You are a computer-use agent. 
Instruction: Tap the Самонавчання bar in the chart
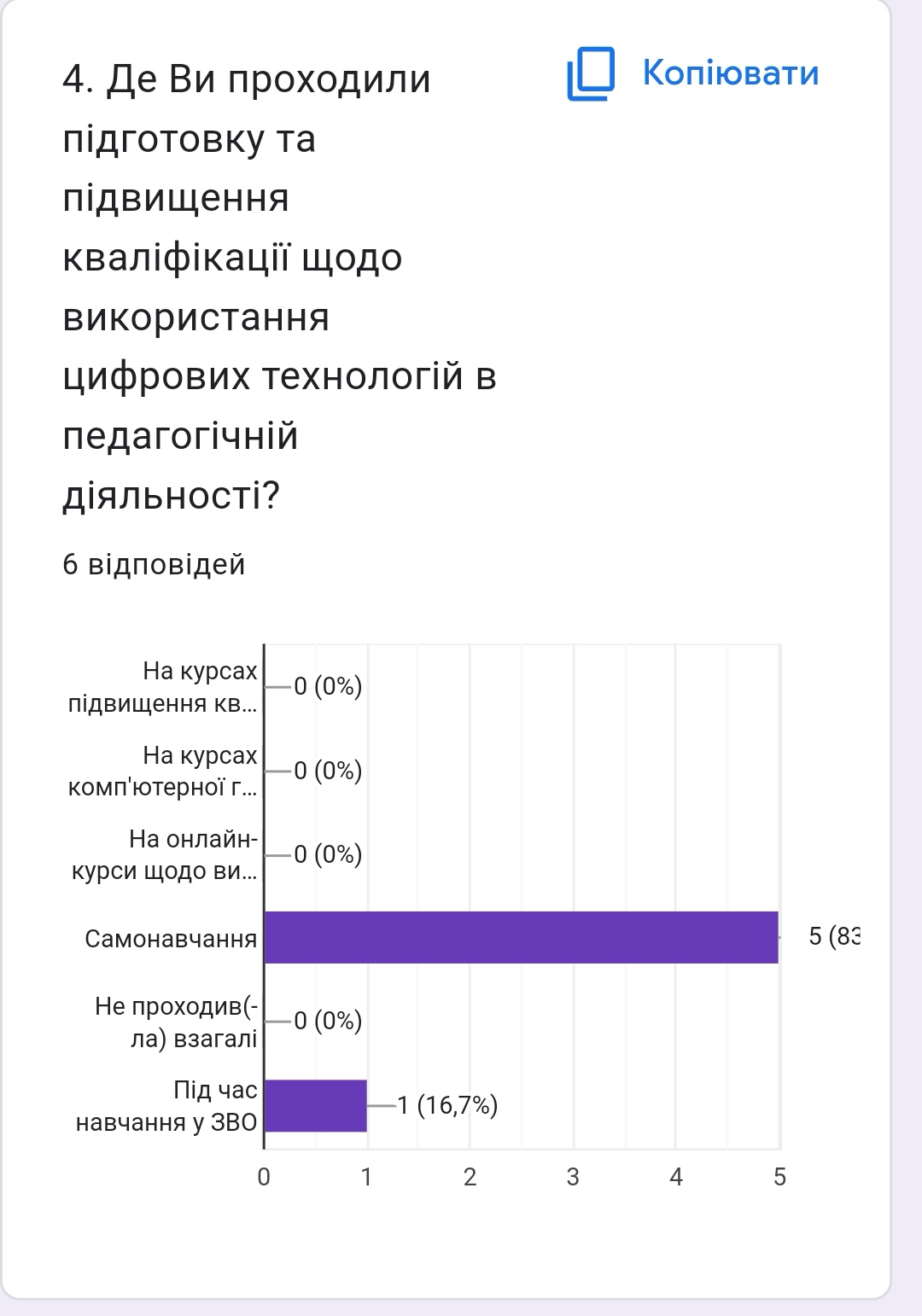521,937
